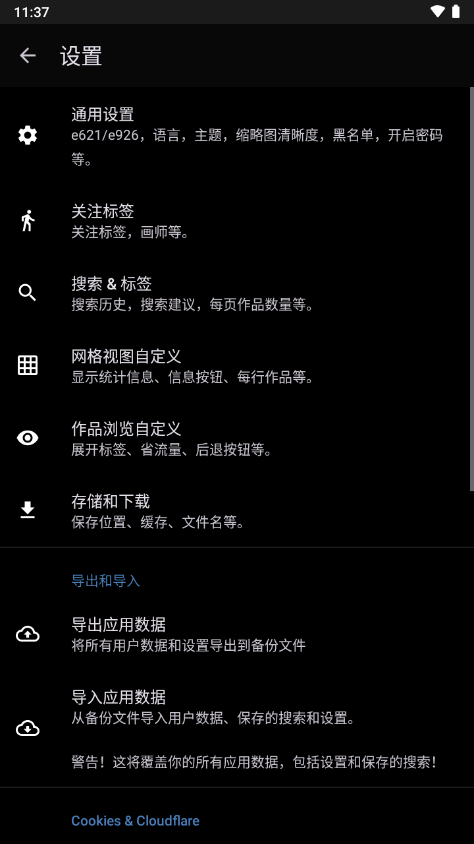Open 搜索 & 标签 settings
Screen dimensions: 474x844
coord(235,293)
